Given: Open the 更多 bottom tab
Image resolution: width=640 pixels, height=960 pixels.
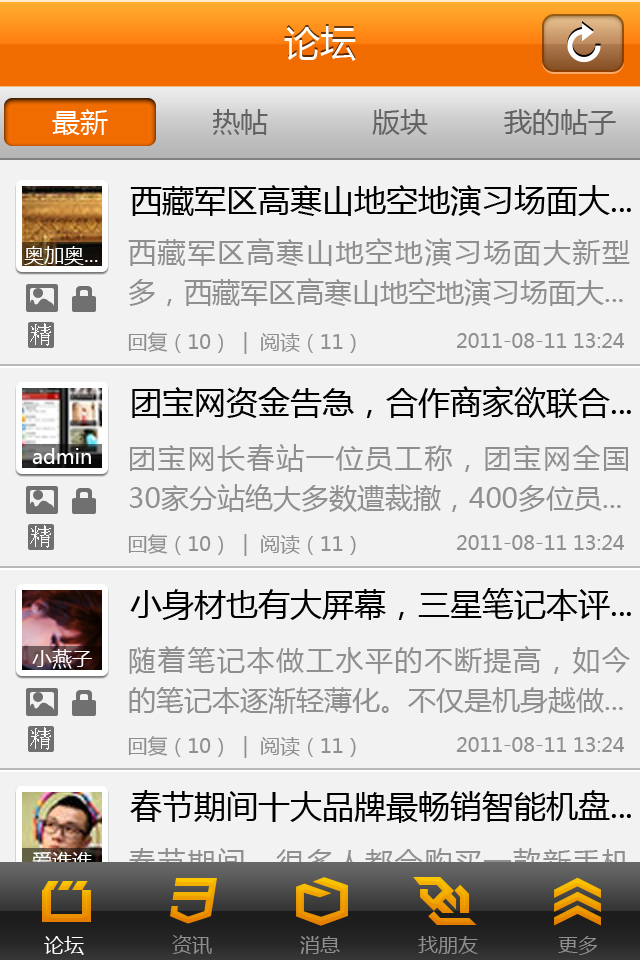Looking at the screenshot, I should [577, 915].
